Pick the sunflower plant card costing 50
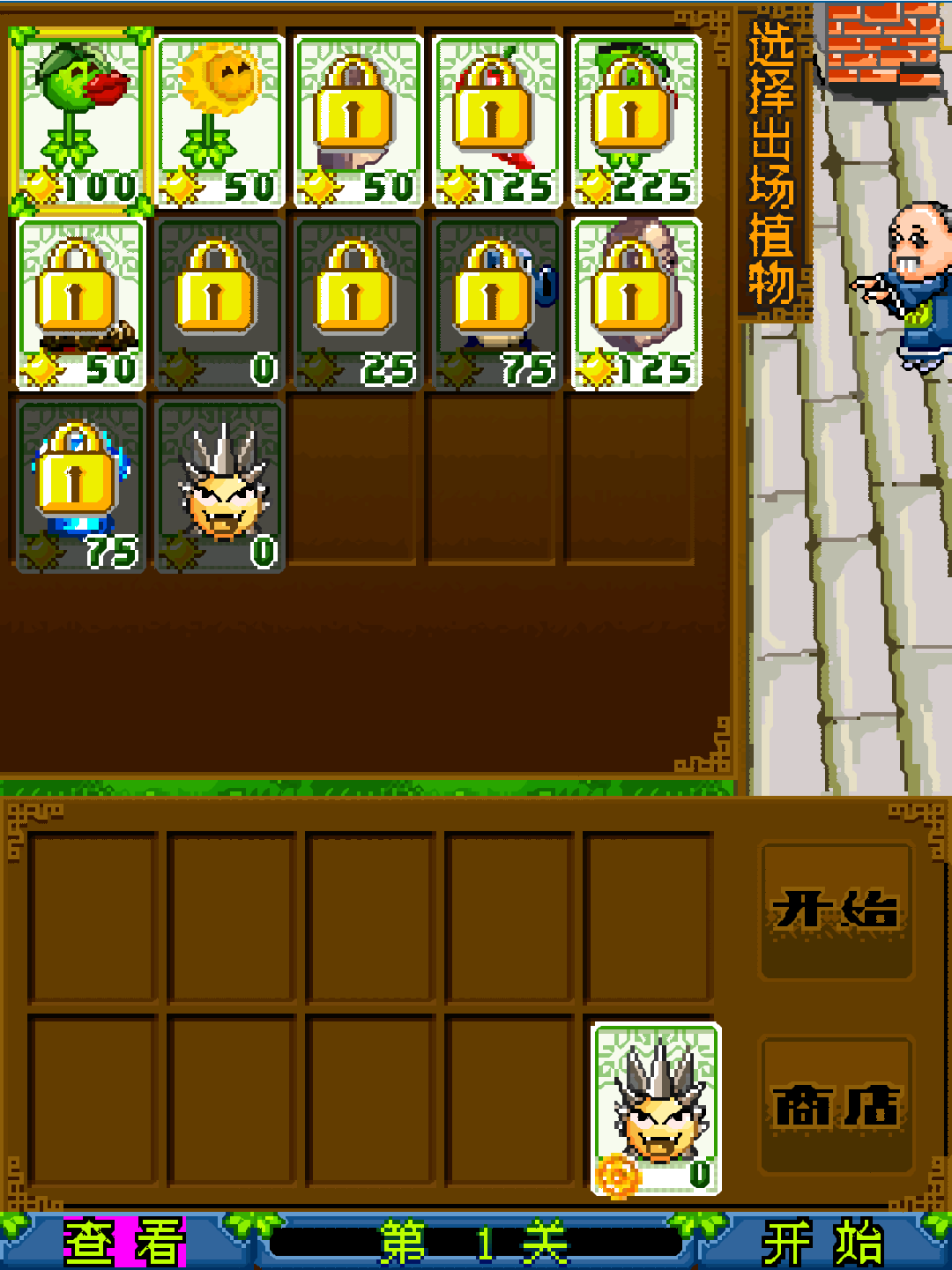952x1270 pixels. pos(219,122)
